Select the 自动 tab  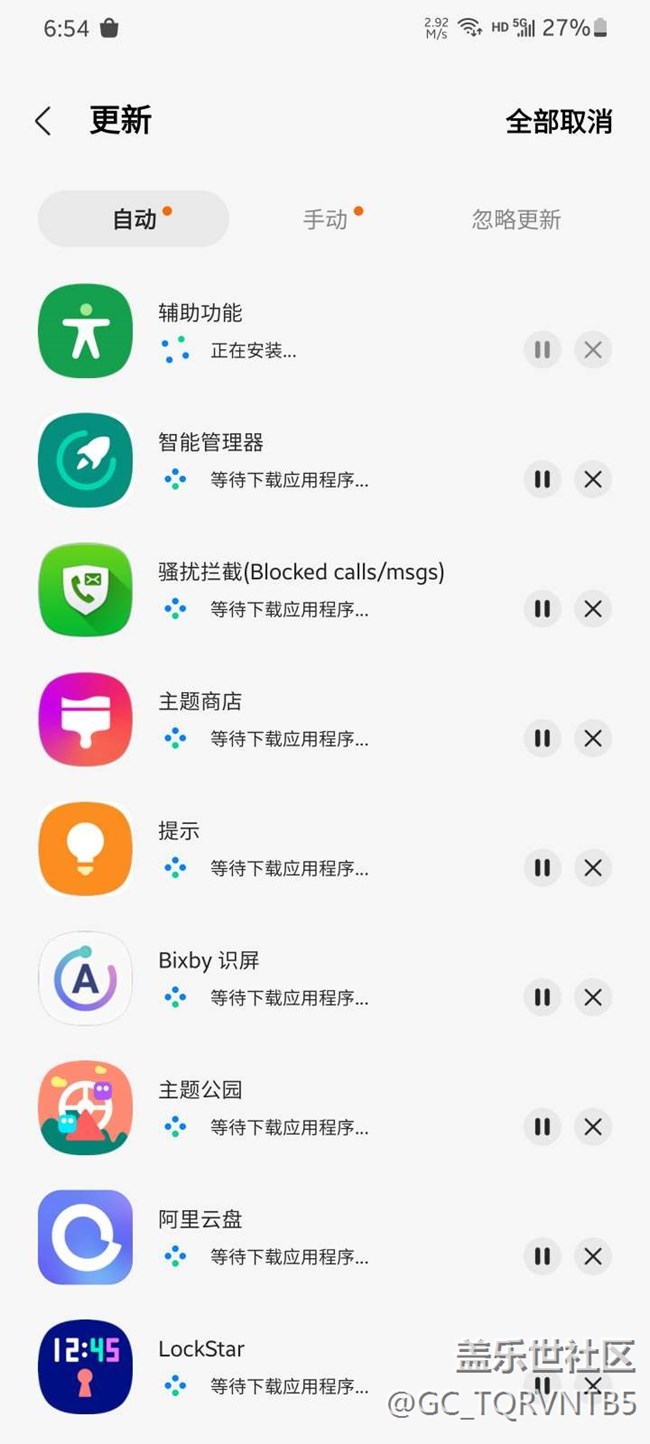pyautogui.click(x=134, y=219)
